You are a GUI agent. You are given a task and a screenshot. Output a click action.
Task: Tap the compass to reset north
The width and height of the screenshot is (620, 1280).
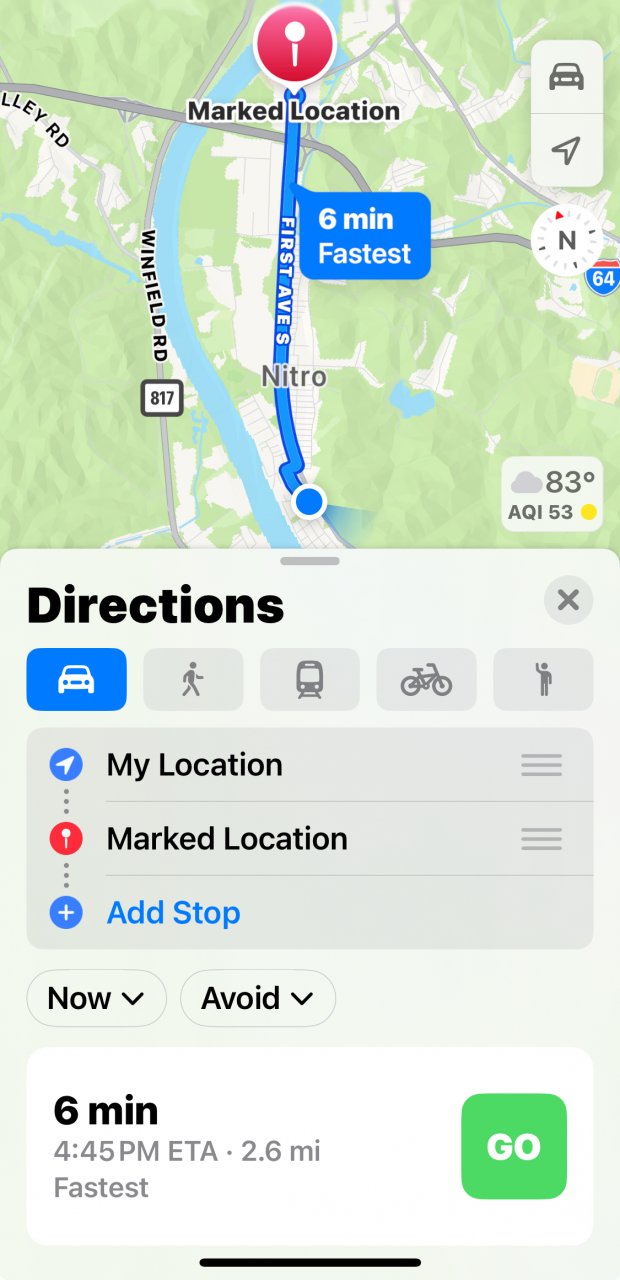[567, 240]
